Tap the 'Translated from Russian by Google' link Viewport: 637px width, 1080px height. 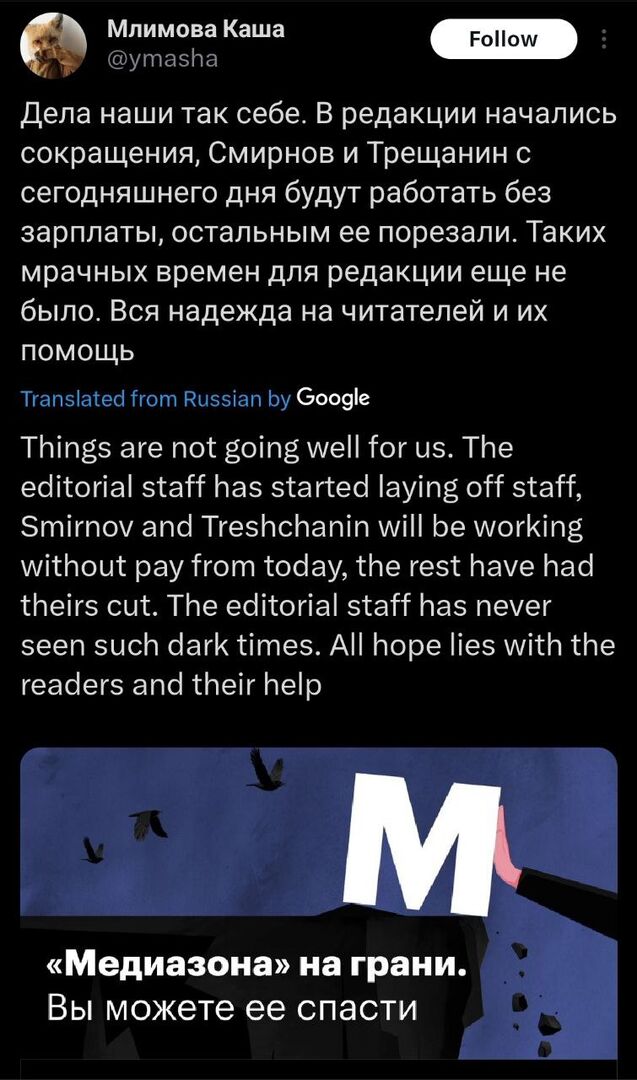(196, 399)
